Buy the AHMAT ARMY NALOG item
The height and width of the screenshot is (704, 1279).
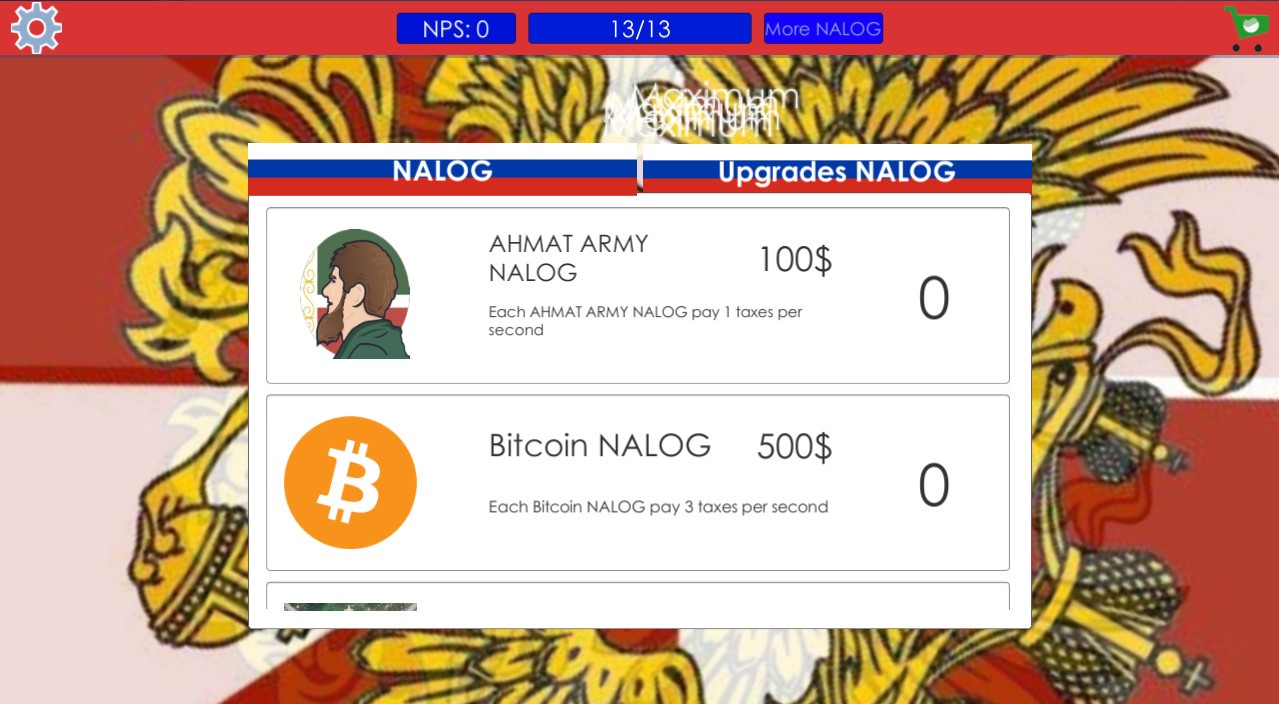coord(637,295)
